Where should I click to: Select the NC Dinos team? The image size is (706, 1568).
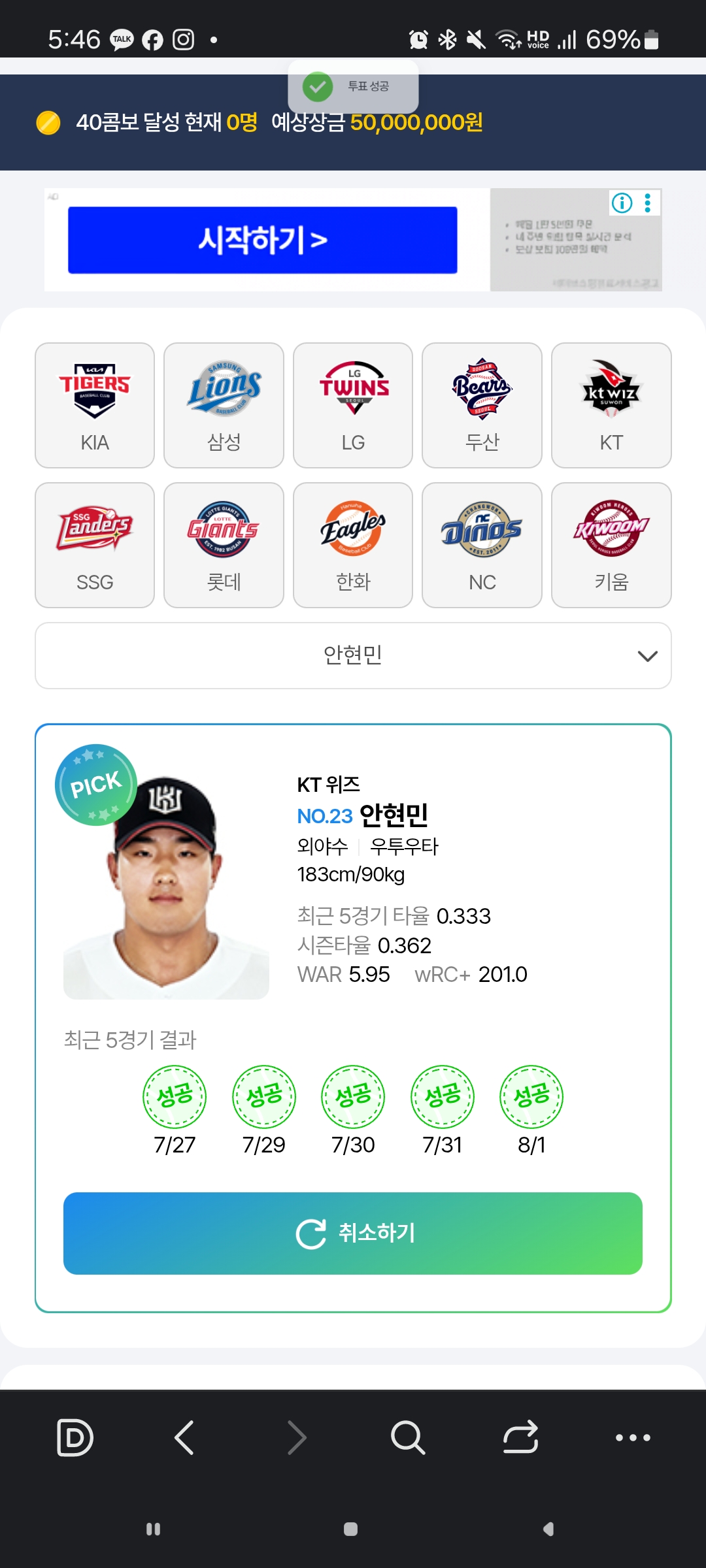point(482,545)
